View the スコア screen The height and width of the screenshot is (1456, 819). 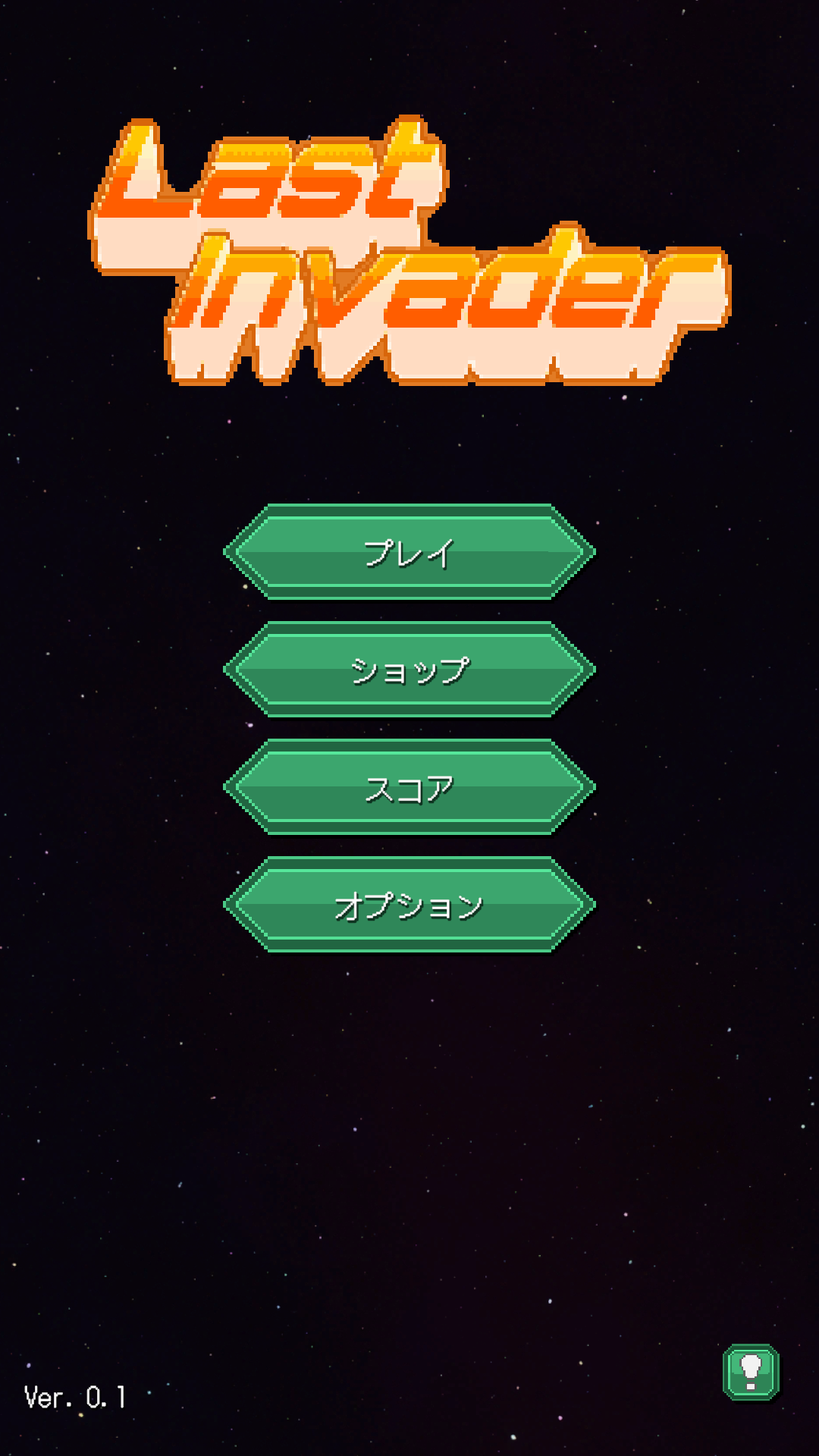tap(409, 787)
